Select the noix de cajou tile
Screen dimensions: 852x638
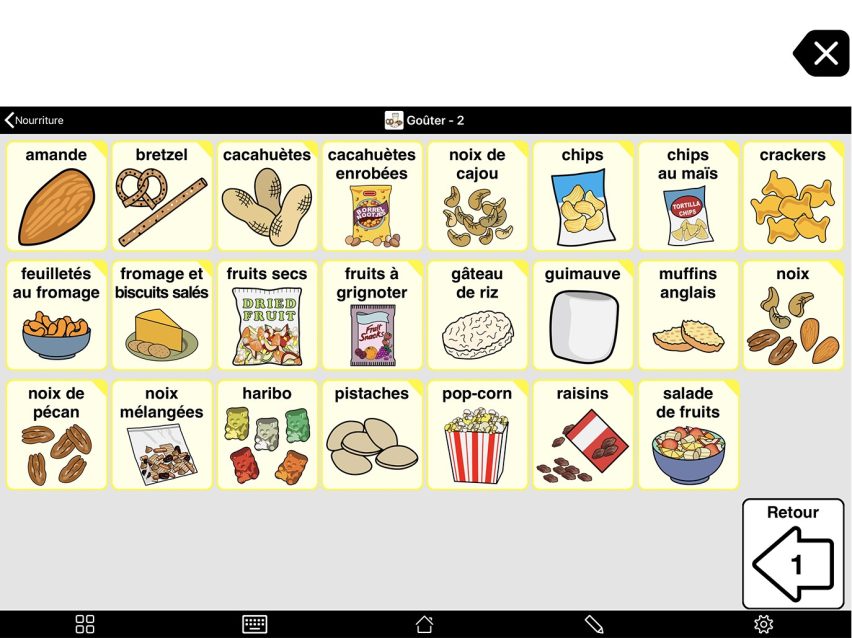(x=477, y=197)
